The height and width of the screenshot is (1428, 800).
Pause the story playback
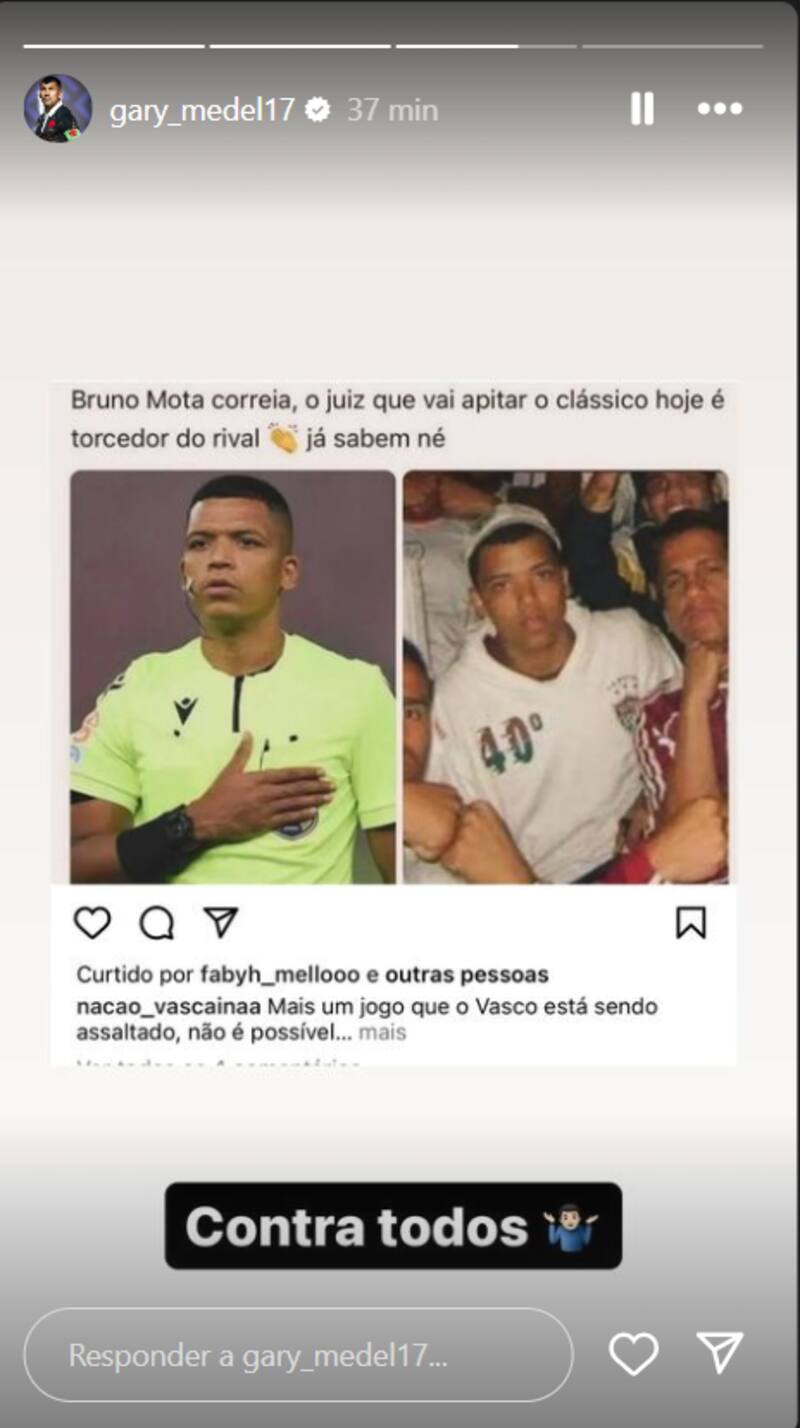click(642, 108)
